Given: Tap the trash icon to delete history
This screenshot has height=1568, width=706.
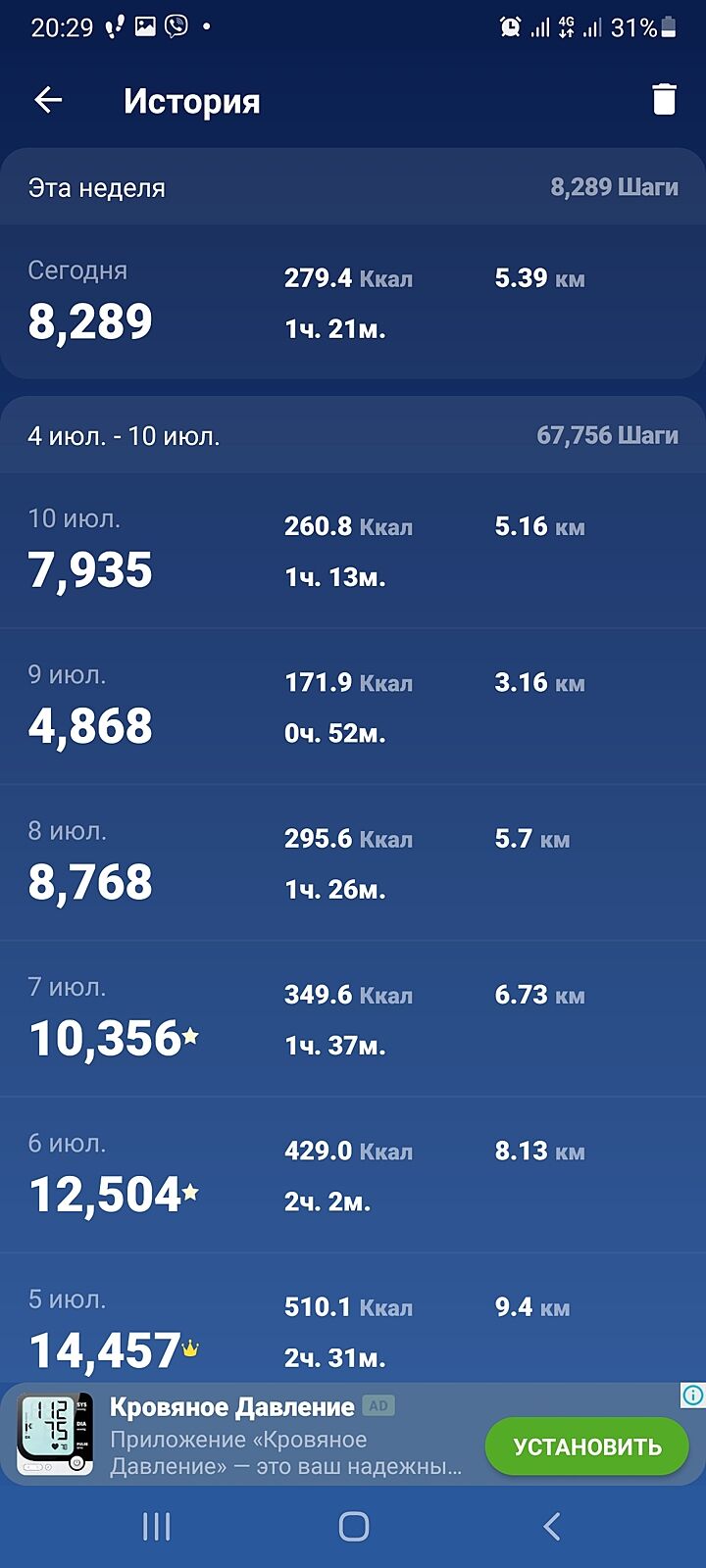Looking at the screenshot, I should coord(664,100).
